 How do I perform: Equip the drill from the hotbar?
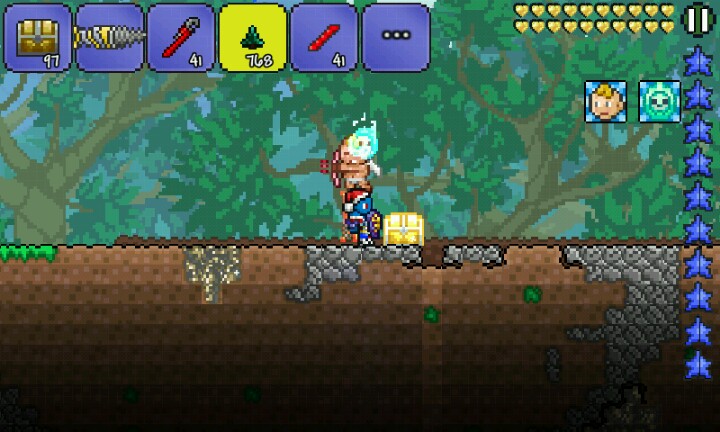pos(110,38)
